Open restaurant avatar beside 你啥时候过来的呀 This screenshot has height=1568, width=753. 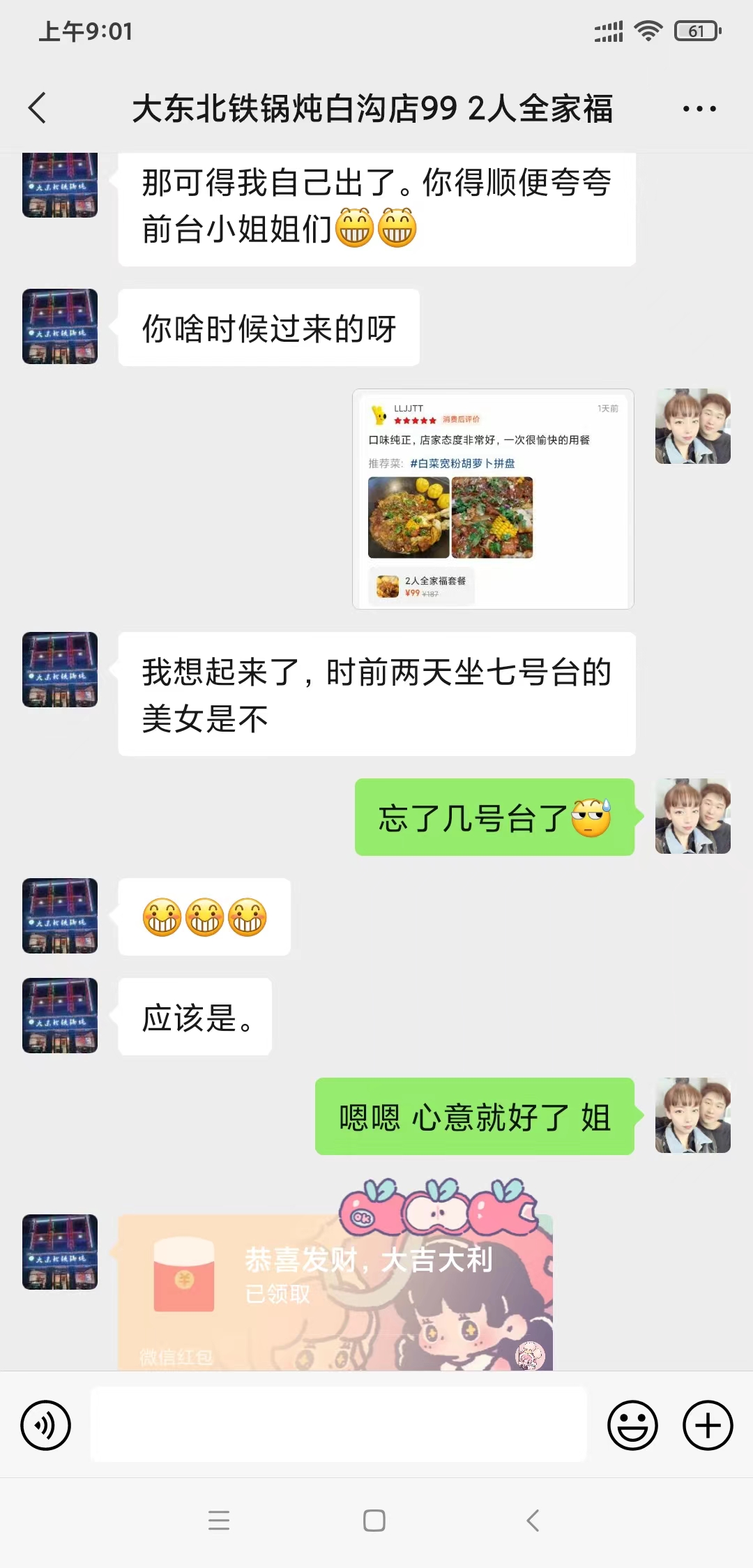click(x=60, y=326)
